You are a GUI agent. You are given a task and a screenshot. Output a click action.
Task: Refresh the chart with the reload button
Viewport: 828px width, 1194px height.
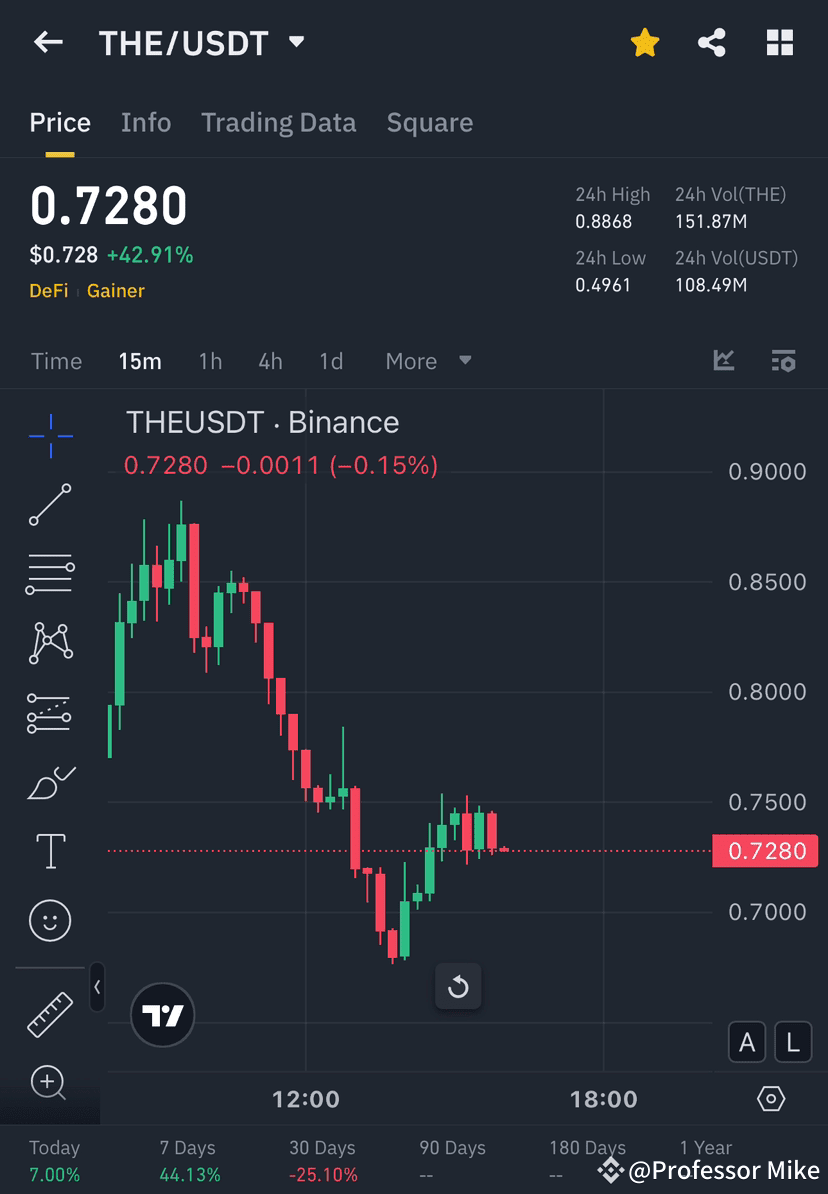pos(458,986)
